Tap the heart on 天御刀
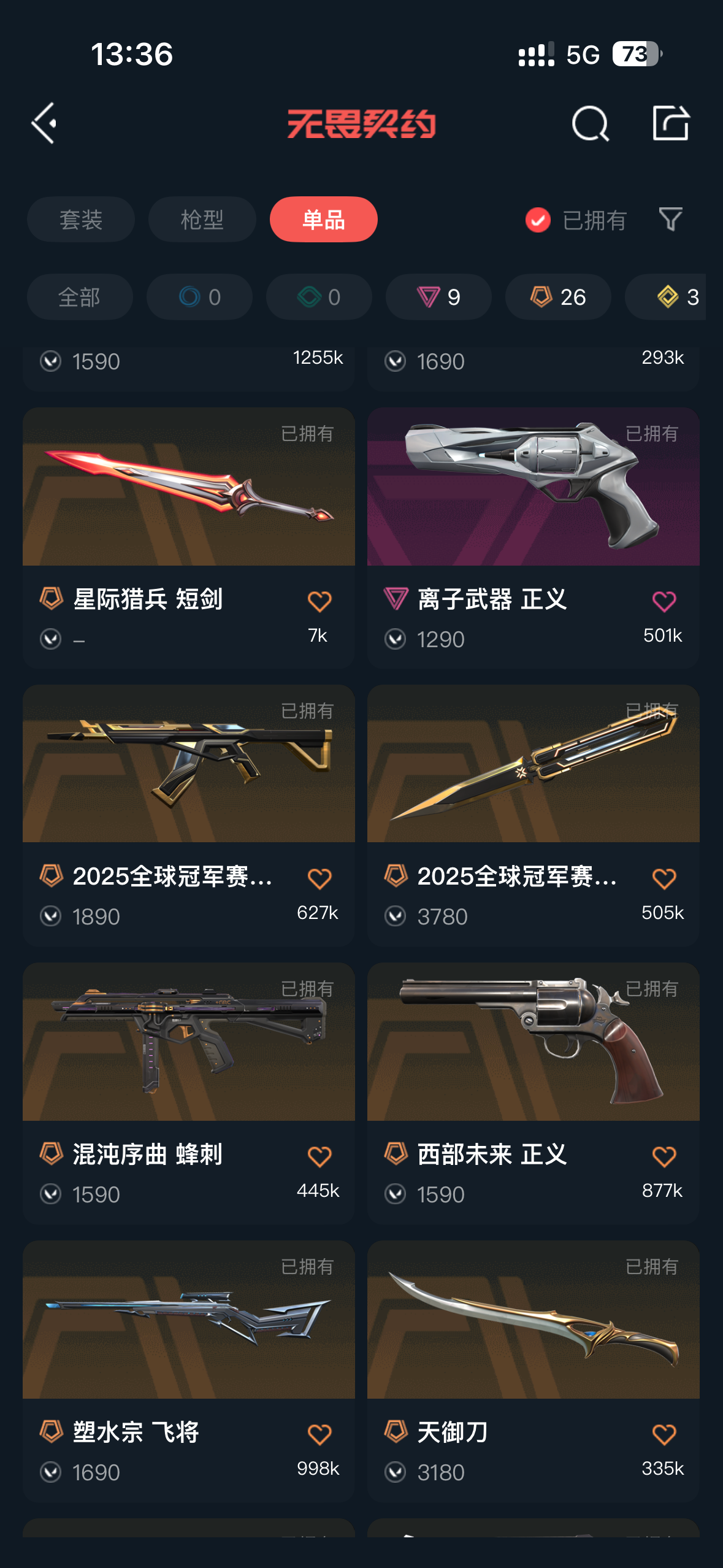Screen dimensions: 723x1568 click(664, 1434)
